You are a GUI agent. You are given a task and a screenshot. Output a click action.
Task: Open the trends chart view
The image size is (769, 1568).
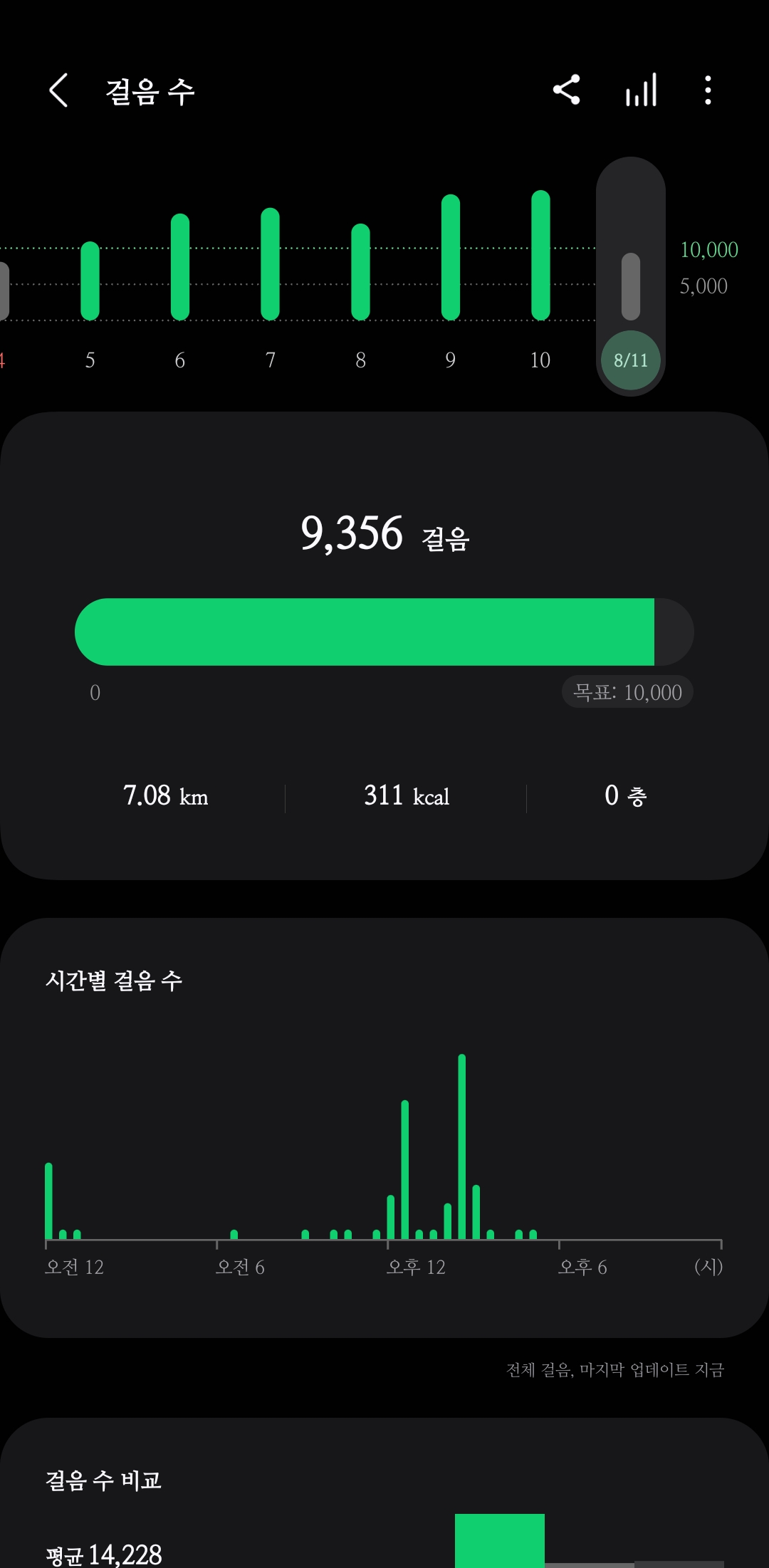pos(641,90)
